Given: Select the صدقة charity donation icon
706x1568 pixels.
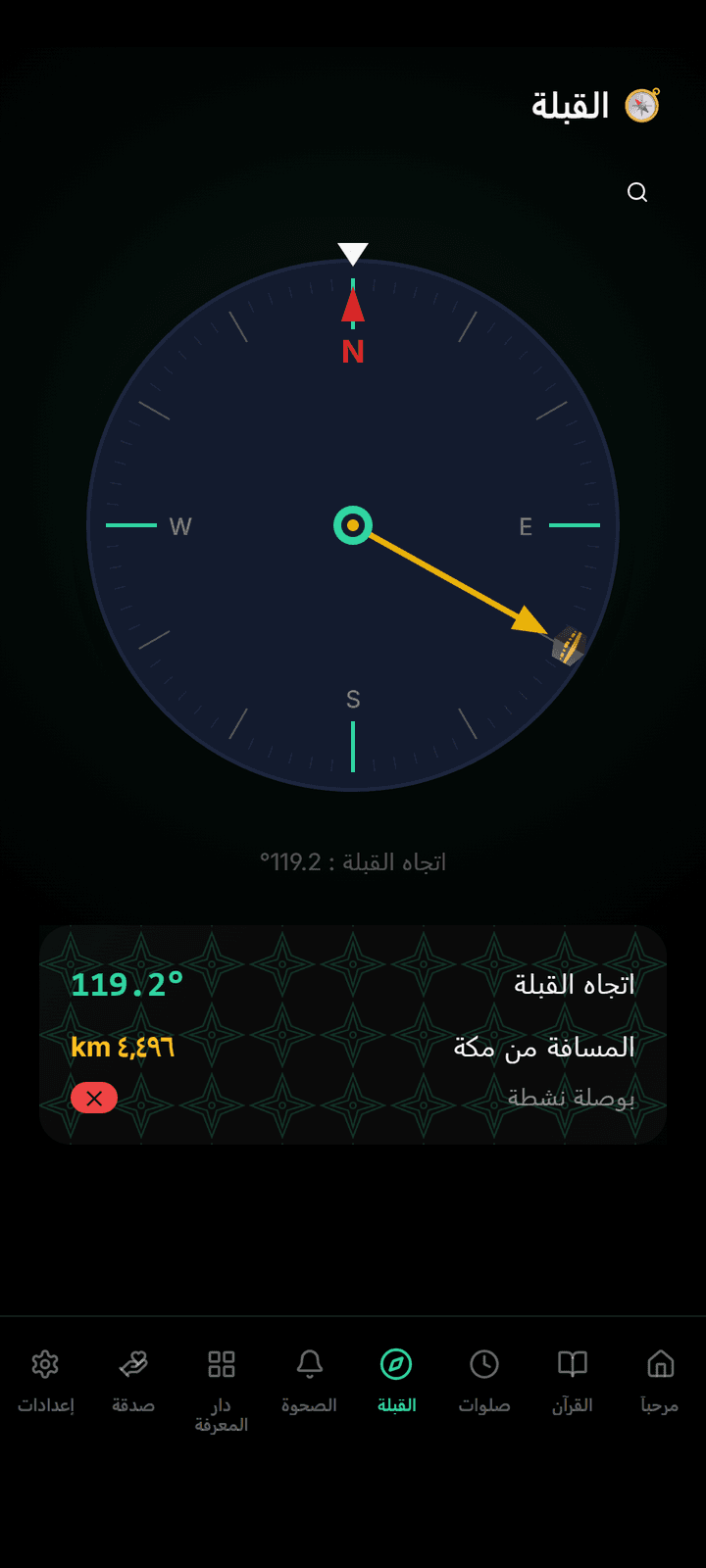Looking at the screenshot, I should pos(132,1363).
